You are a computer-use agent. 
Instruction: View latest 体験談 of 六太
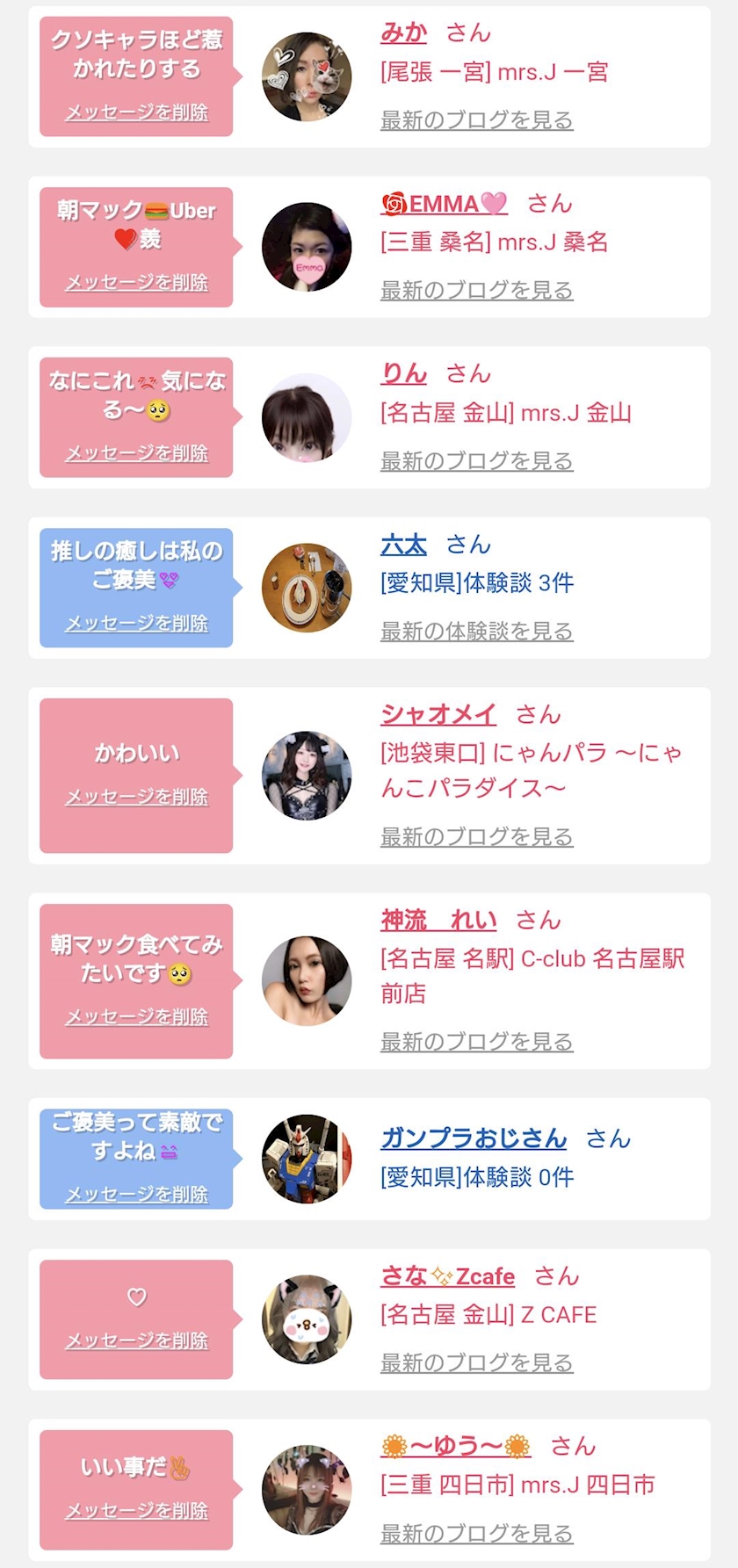[x=476, y=631]
